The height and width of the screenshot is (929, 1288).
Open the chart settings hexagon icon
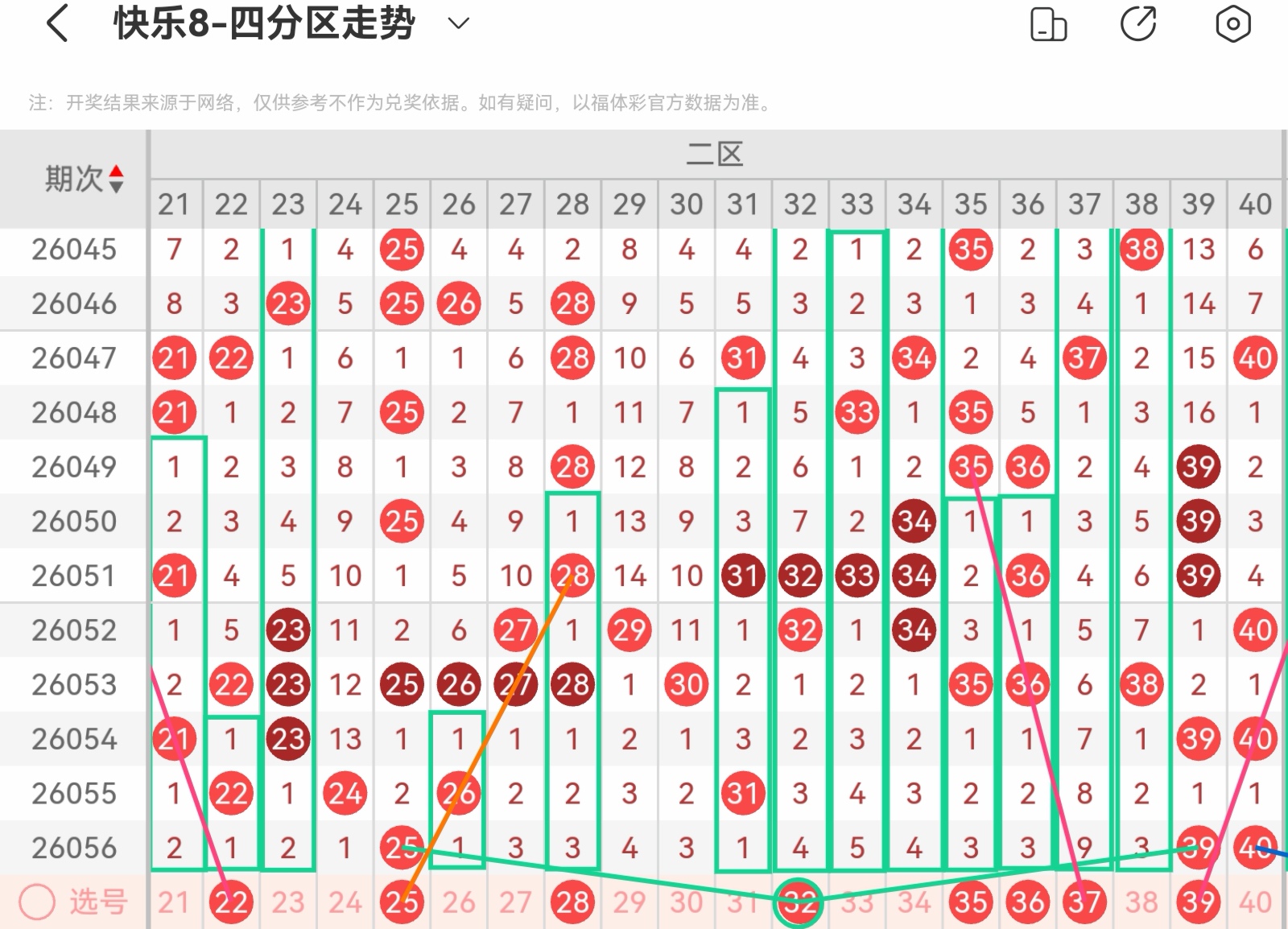coord(1232,24)
